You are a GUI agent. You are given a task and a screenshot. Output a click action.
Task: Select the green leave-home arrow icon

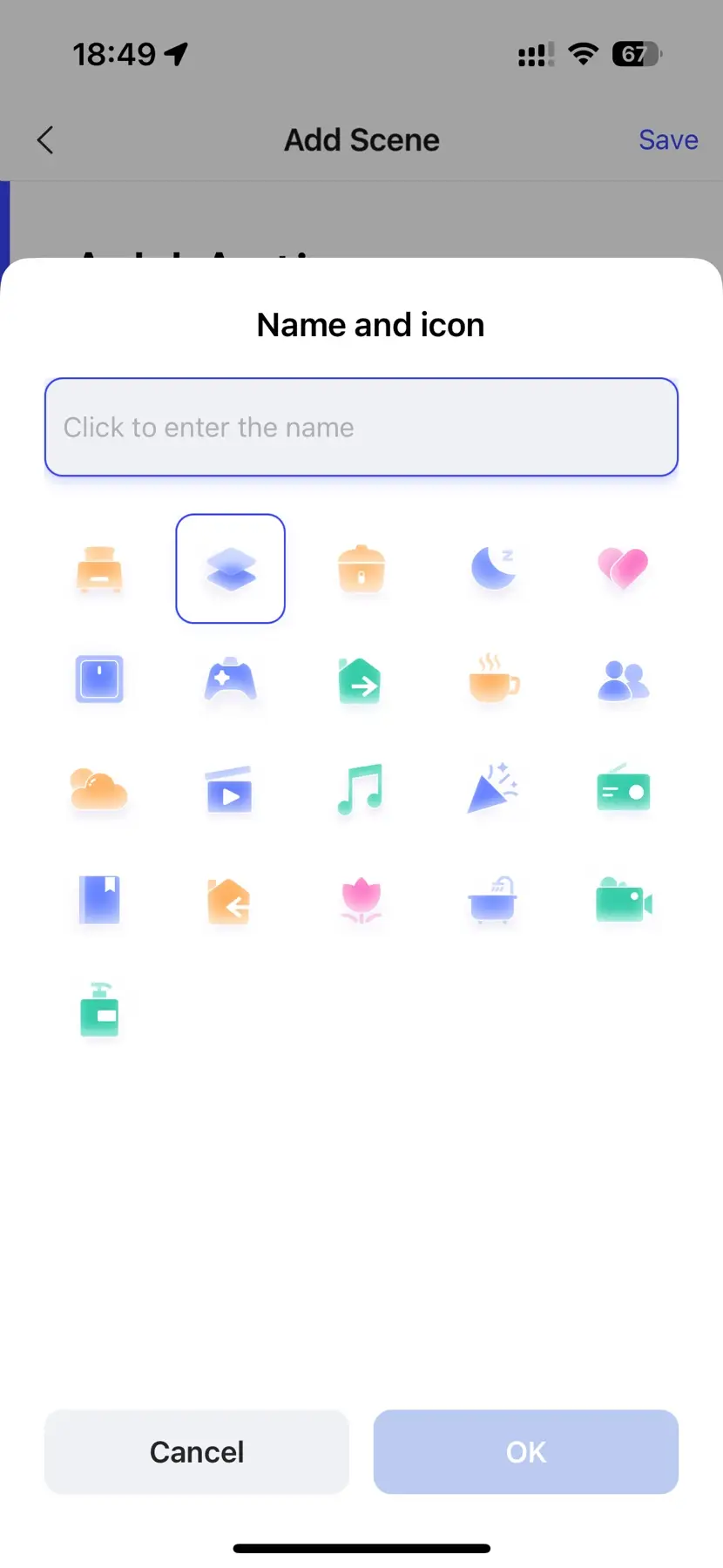[x=360, y=680]
